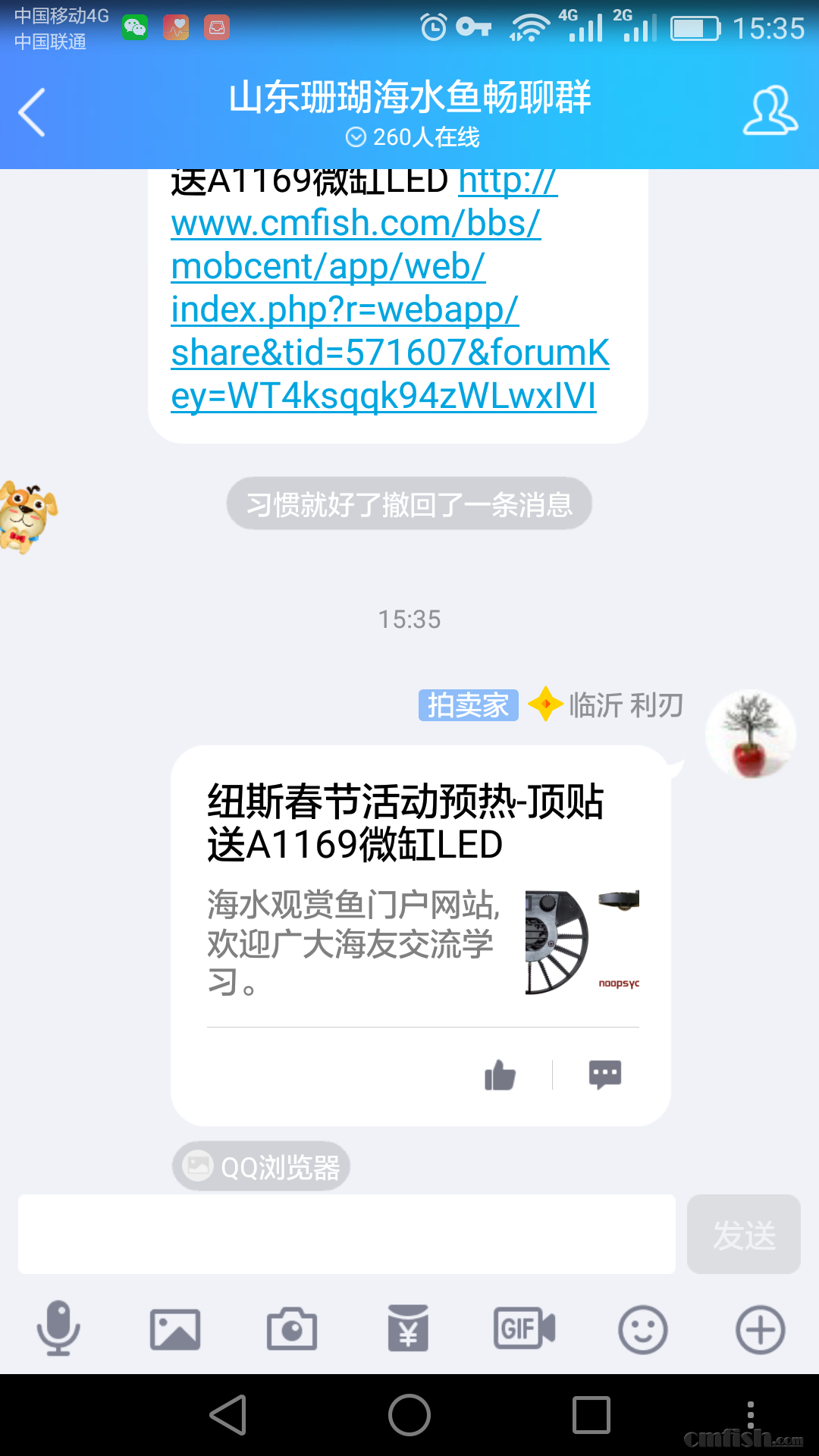
Task: Open the camera to take photo
Action: pyautogui.click(x=292, y=1329)
